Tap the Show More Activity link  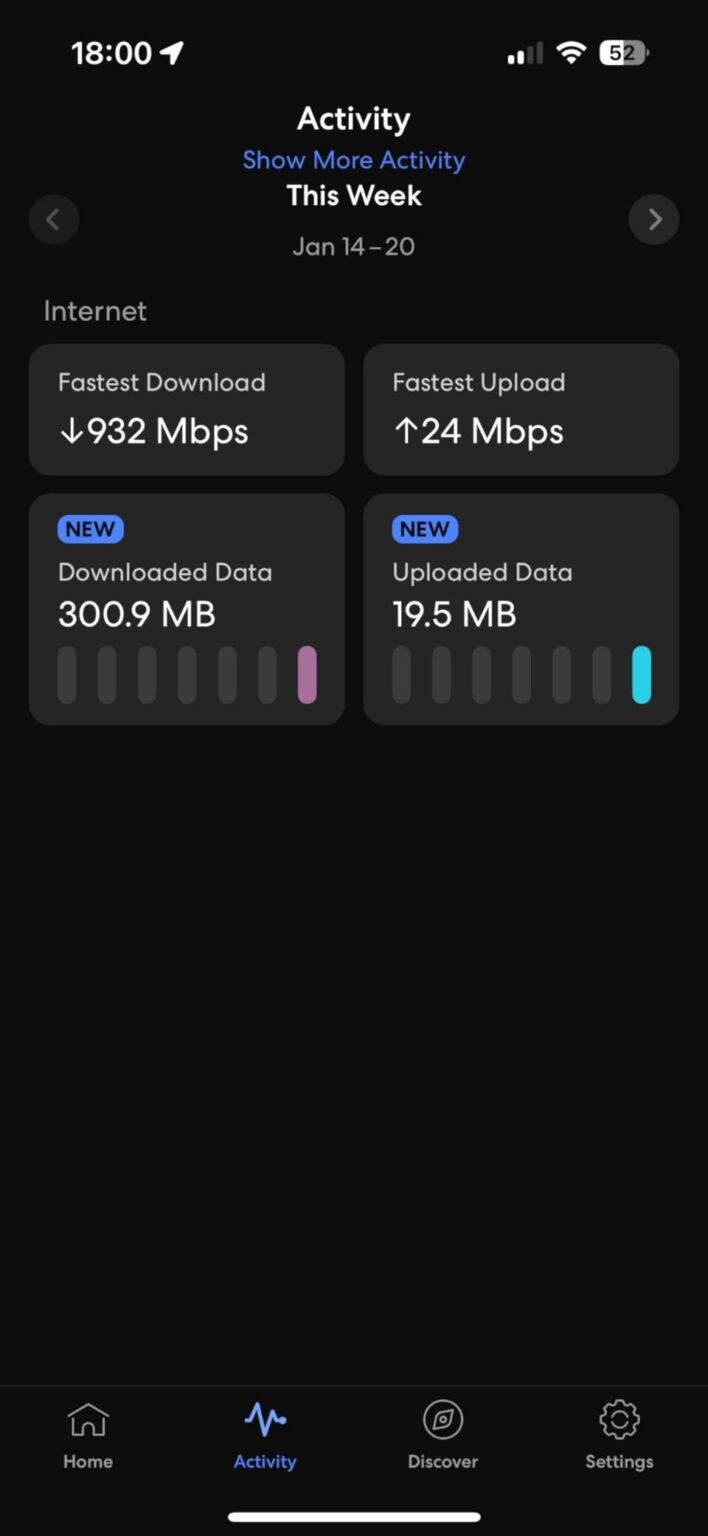354,160
